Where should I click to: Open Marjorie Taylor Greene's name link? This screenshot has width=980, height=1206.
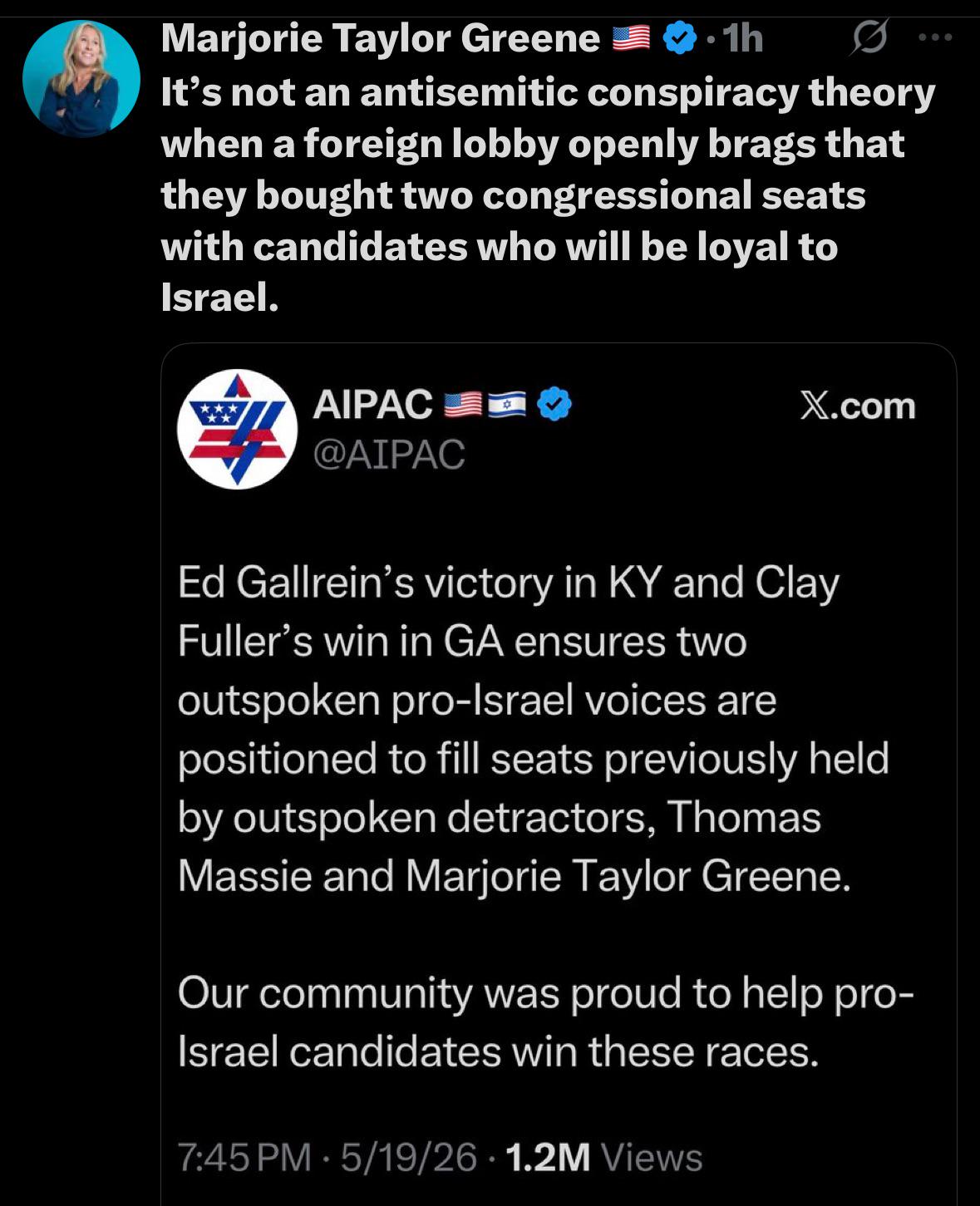coord(380,38)
